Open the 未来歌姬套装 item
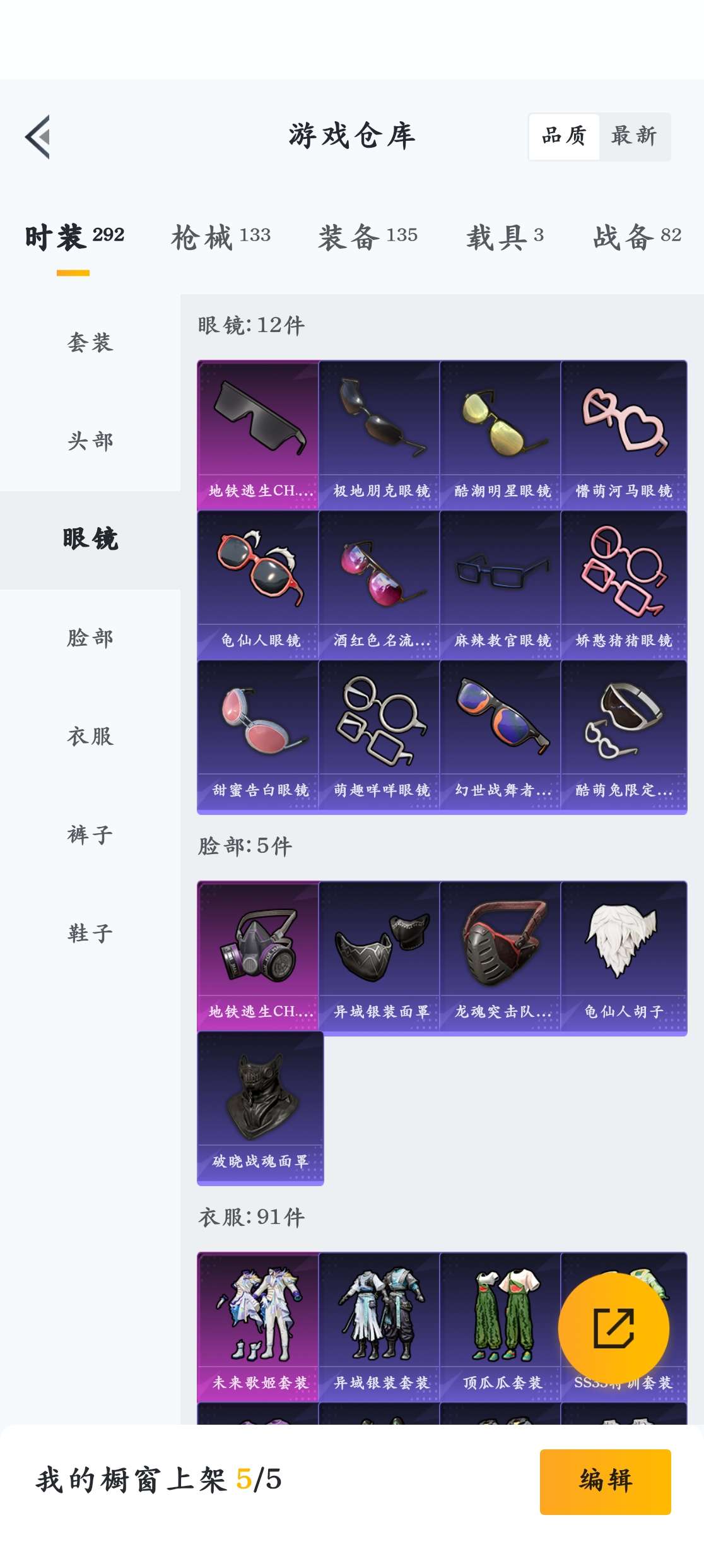704x1568 pixels. click(259, 1327)
